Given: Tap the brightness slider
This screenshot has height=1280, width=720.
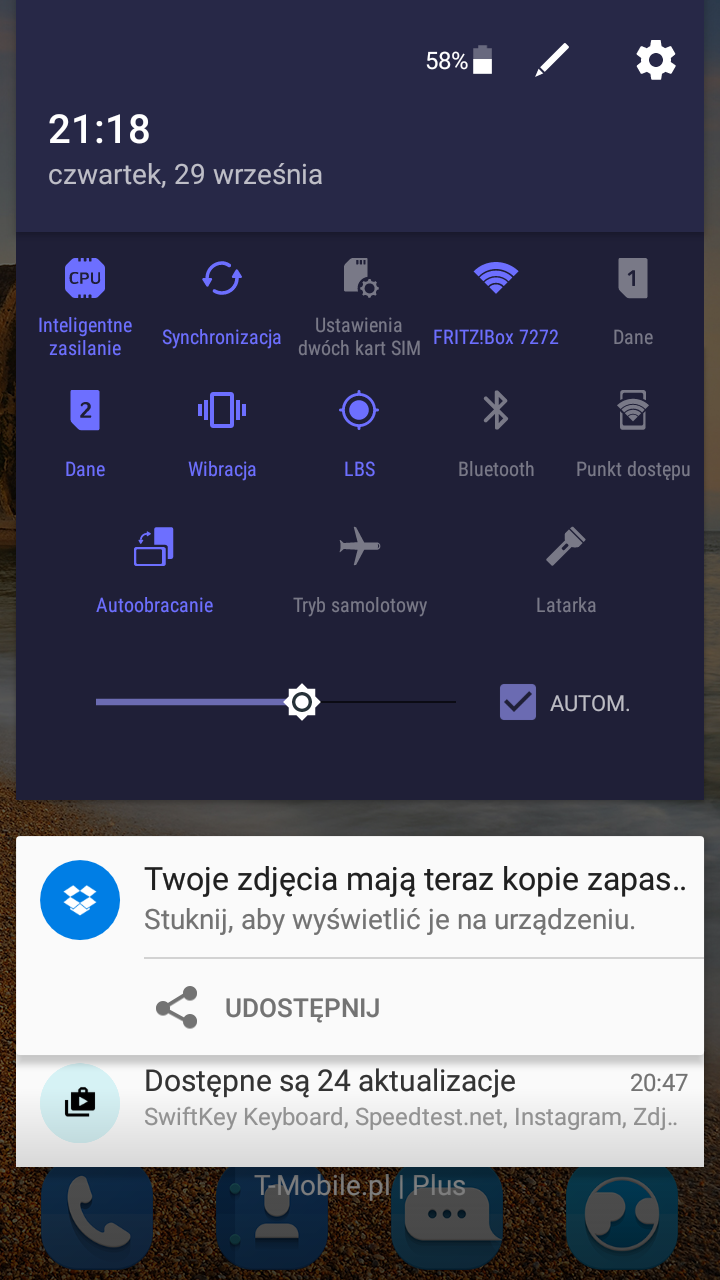Looking at the screenshot, I should click(x=301, y=703).
